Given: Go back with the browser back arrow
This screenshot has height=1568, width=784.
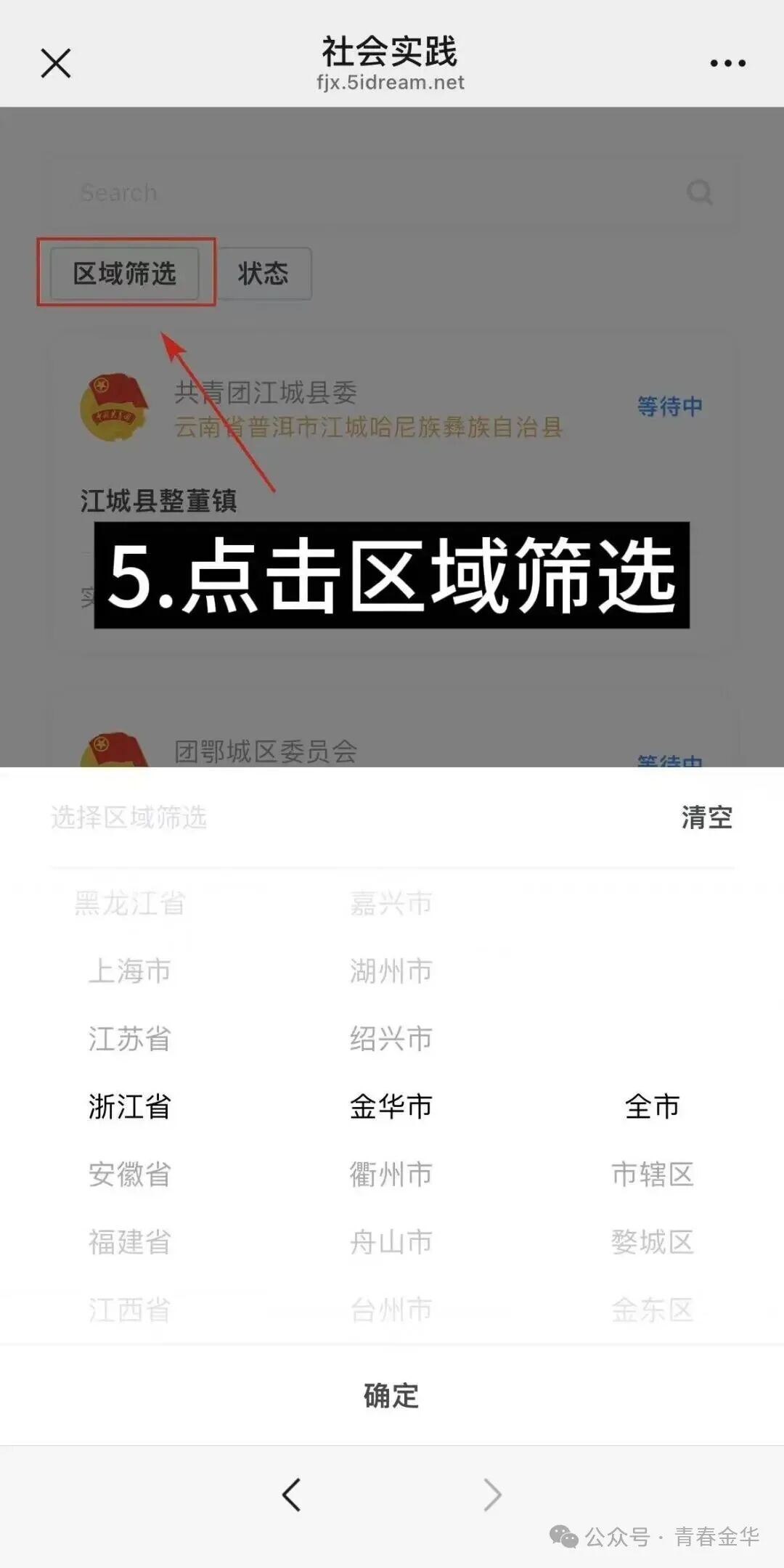Looking at the screenshot, I should coord(292,1495).
